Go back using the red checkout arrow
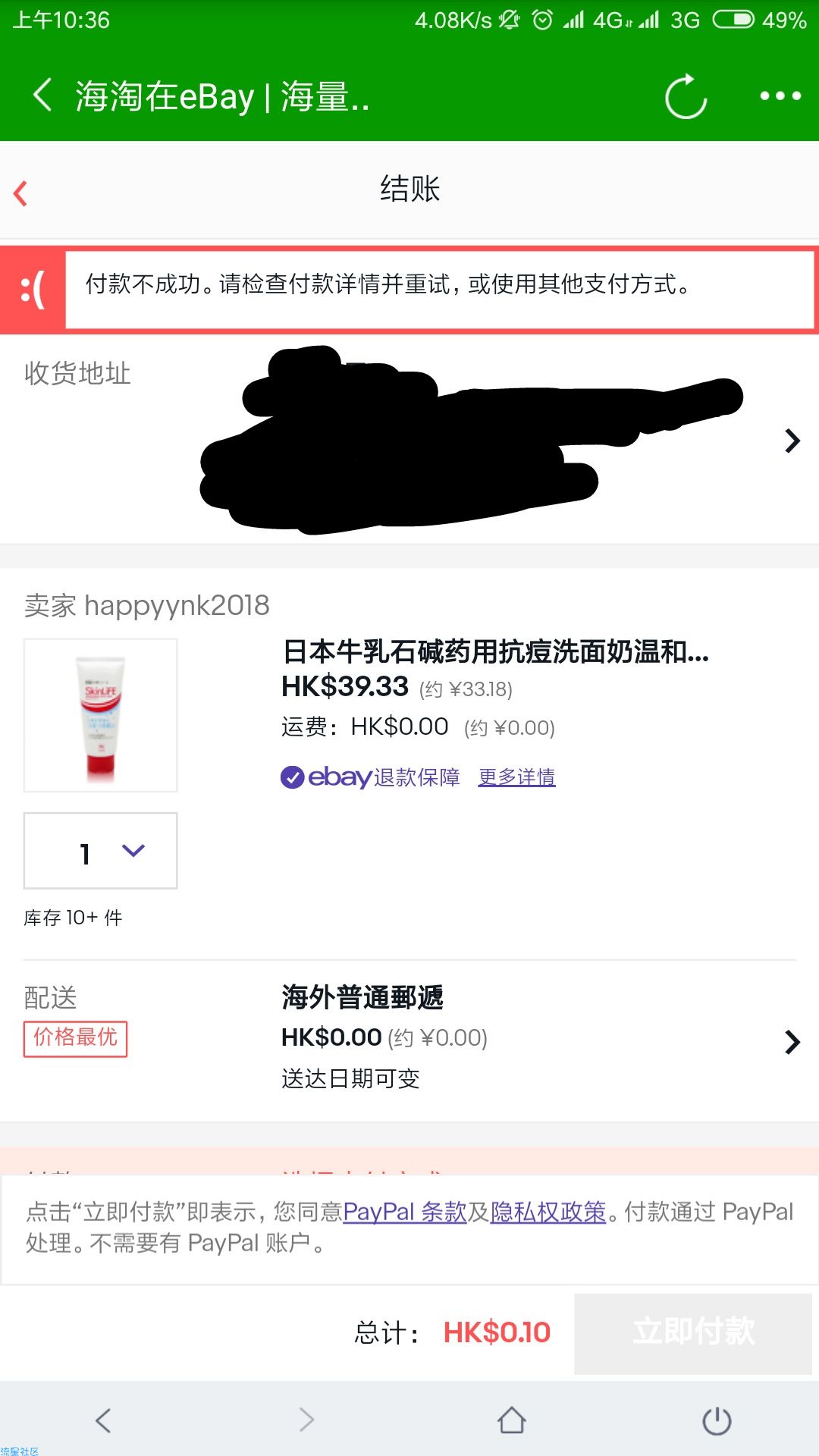 (x=20, y=193)
